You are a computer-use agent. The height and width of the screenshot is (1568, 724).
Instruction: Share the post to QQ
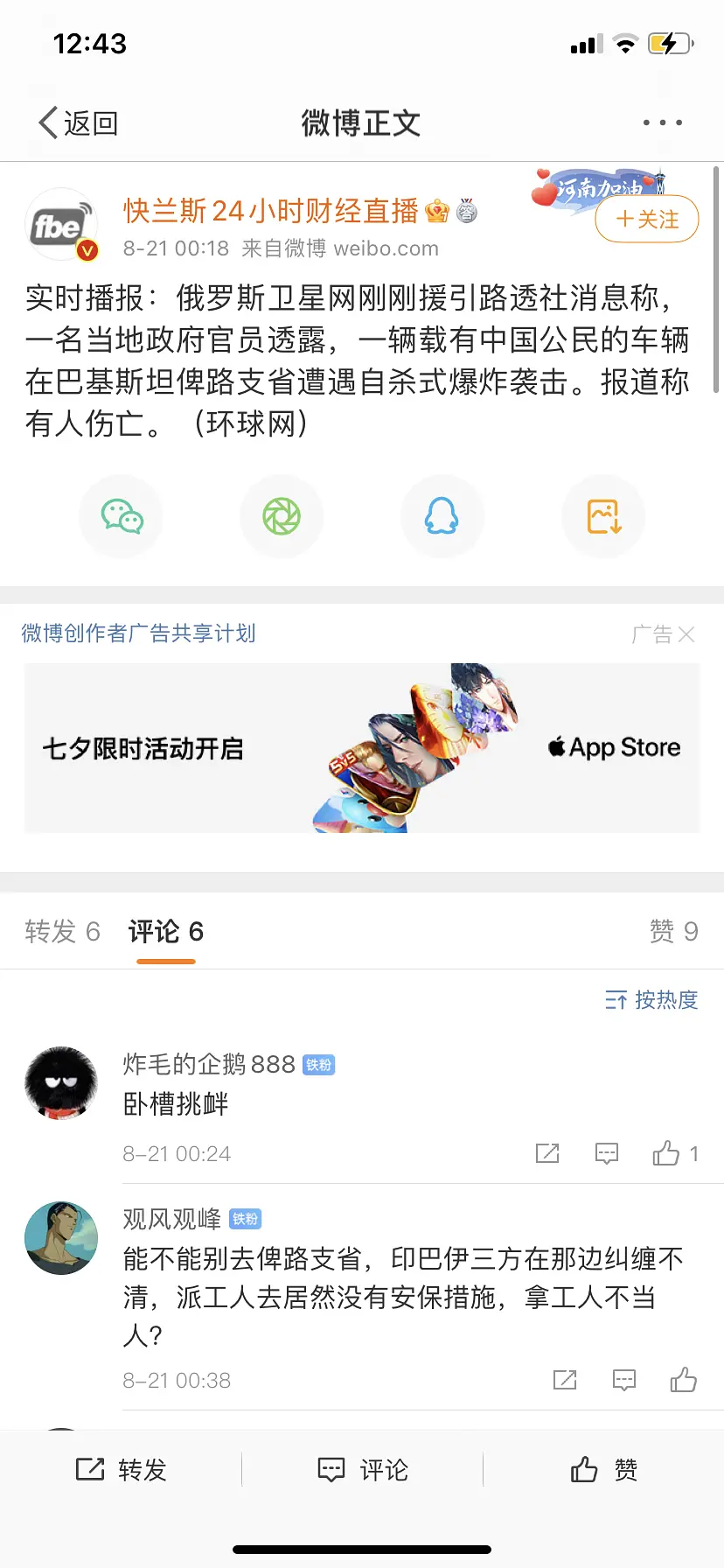tap(442, 516)
